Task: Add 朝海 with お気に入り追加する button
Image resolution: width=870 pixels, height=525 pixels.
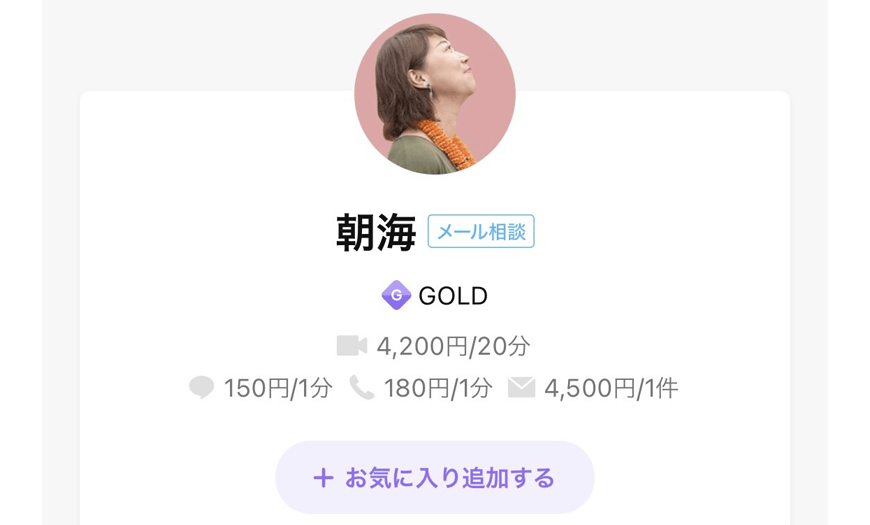Action: tap(434, 478)
